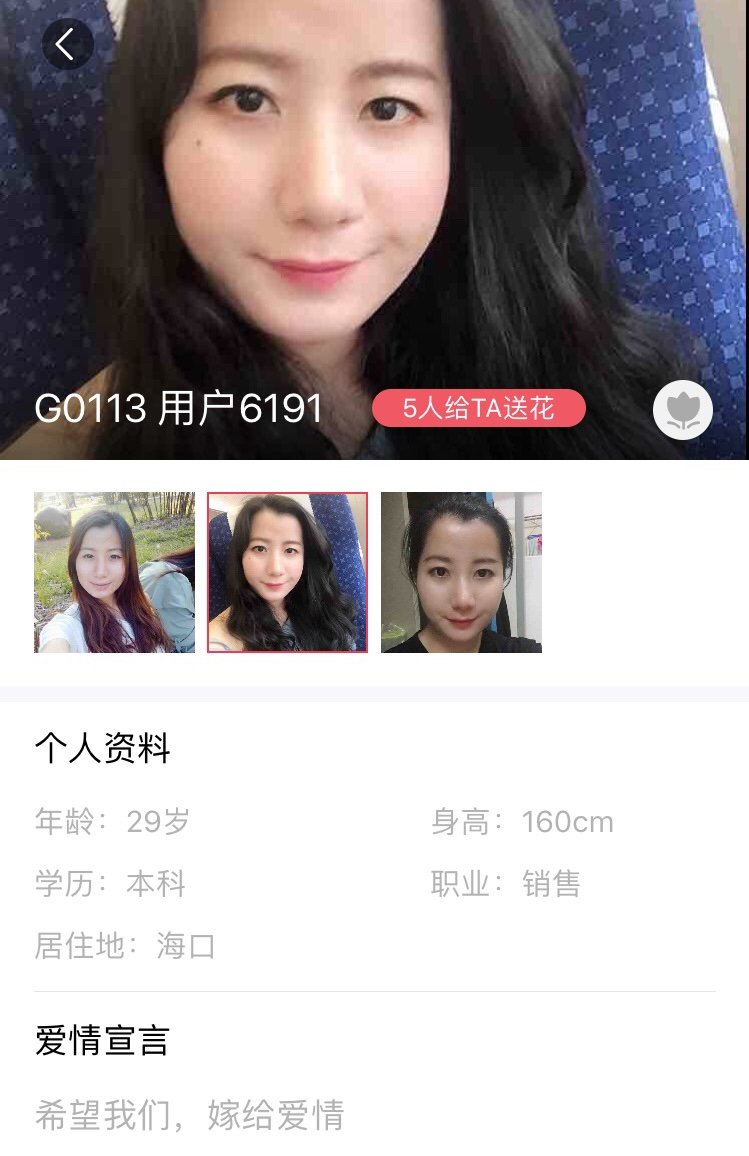View the outdoor photo thumbnail with bamboo

click(x=114, y=572)
